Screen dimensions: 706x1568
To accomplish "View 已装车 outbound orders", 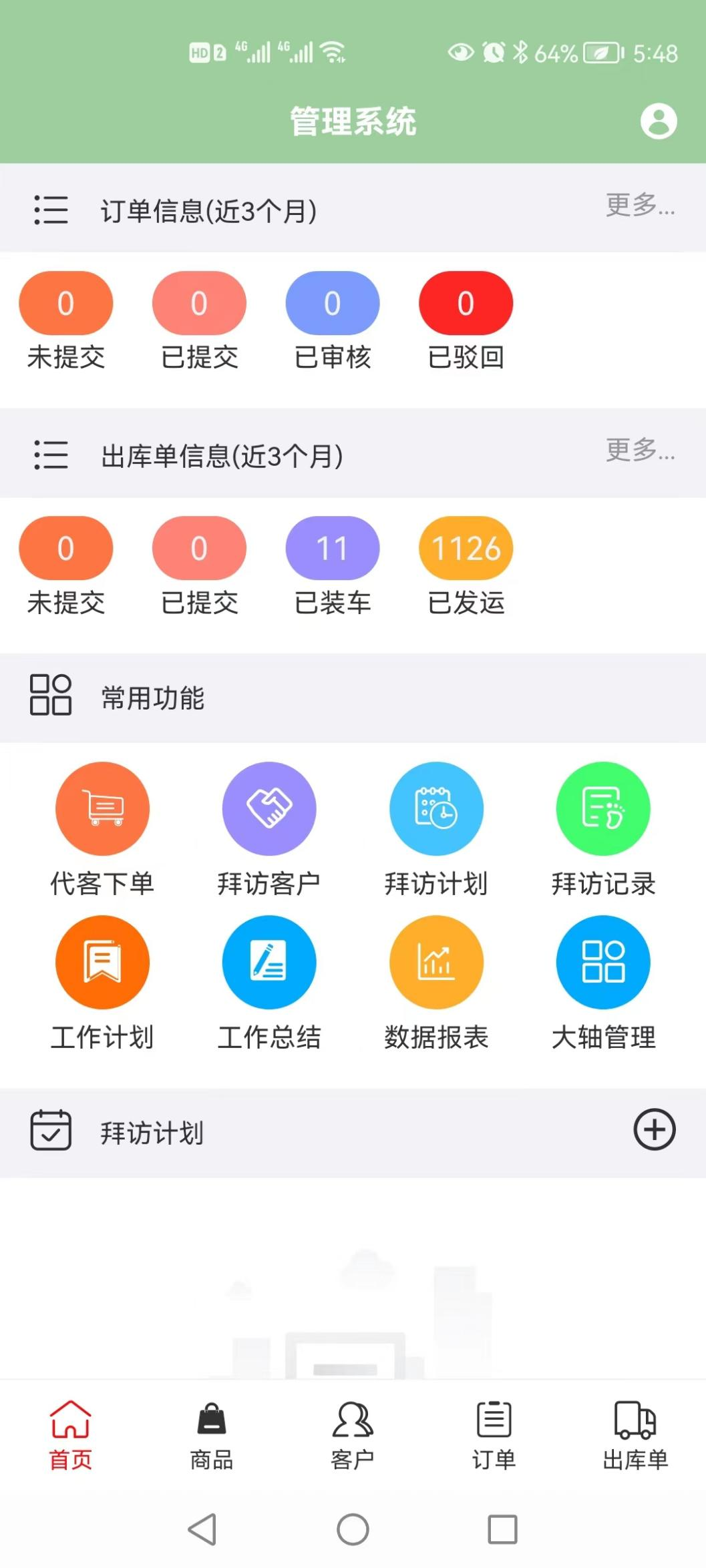I will coord(332,549).
